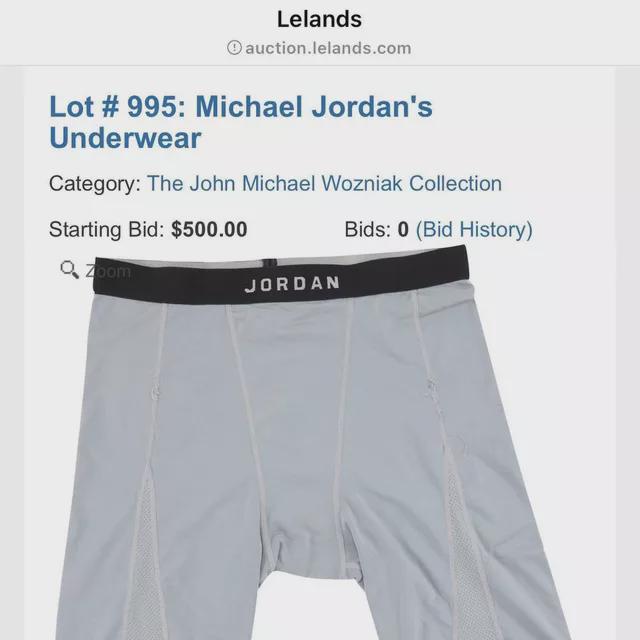The width and height of the screenshot is (640, 640).
Task: View the Bid History
Action: (x=474, y=230)
